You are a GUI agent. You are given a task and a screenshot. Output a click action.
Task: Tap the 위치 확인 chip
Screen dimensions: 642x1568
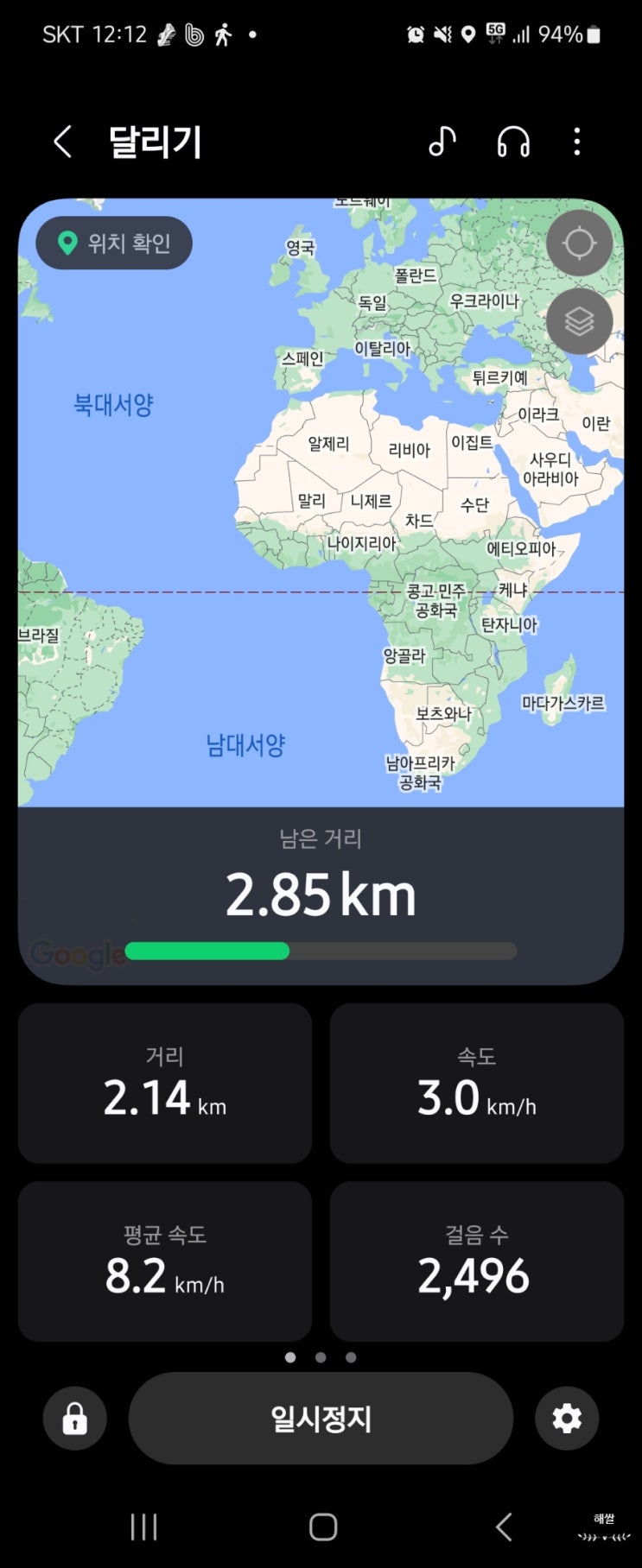[x=114, y=243]
